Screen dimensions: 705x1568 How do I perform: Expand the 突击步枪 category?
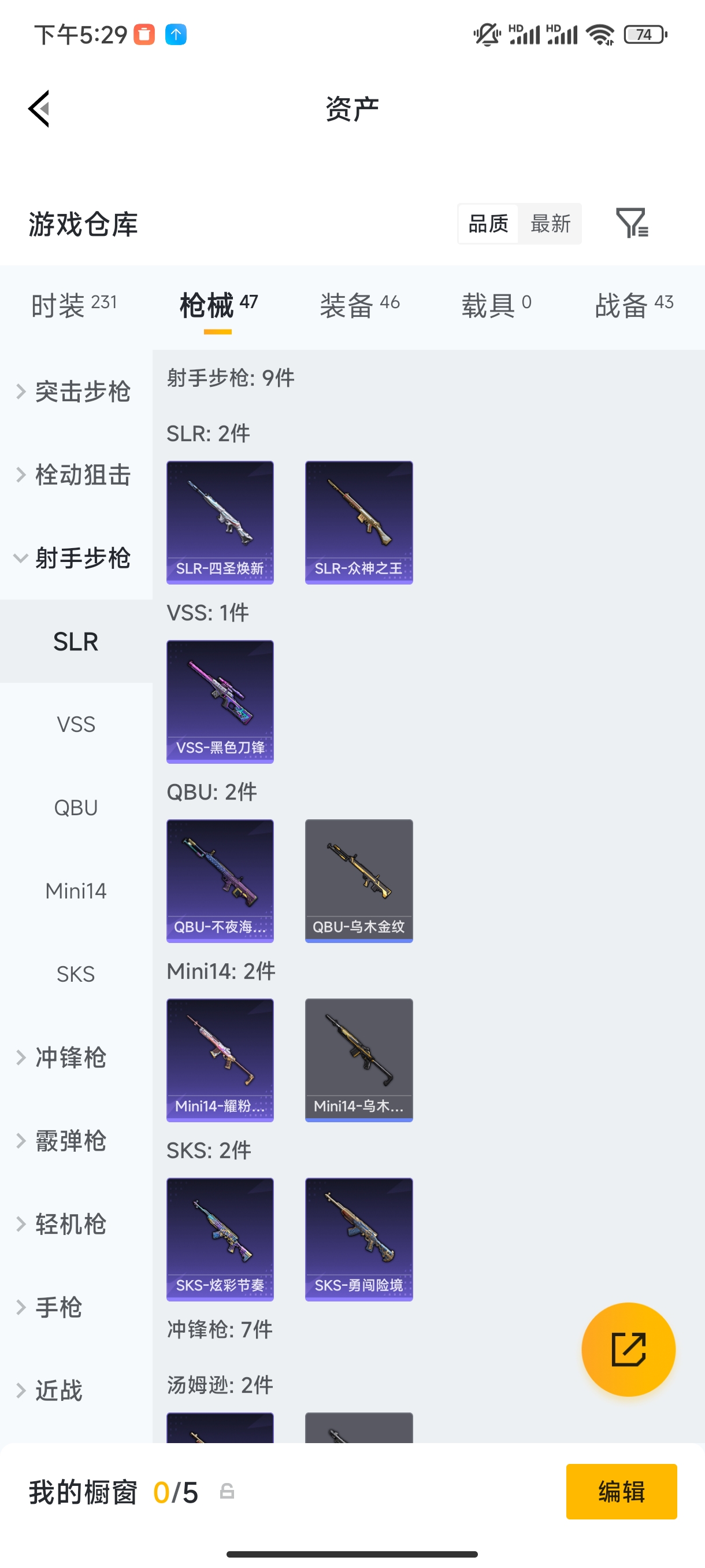click(x=82, y=391)
